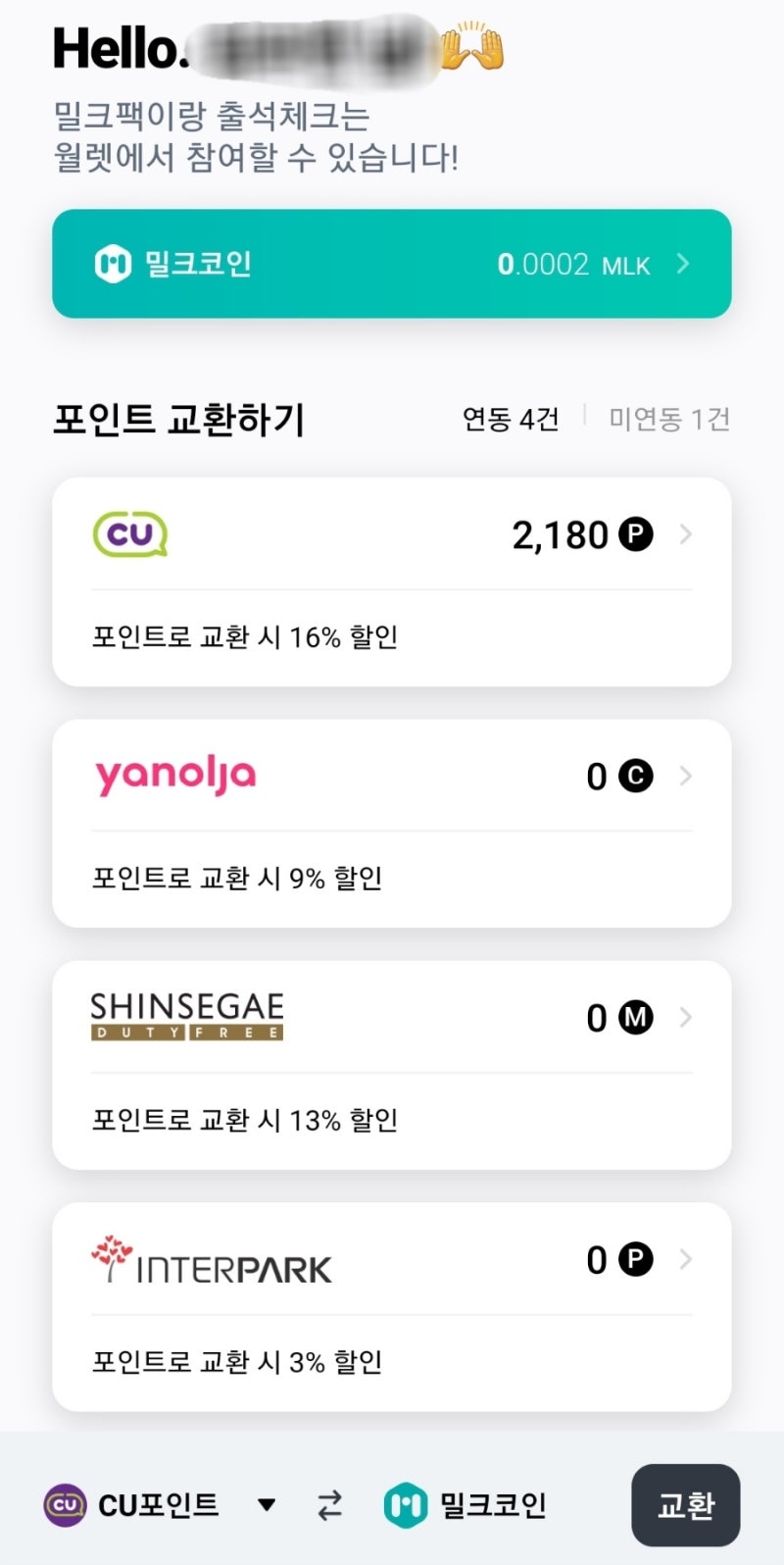Open the CU포인트 selection dropdown
Image resolution: width=784 pixels, height=1565 pixels.
point(269,1503)
